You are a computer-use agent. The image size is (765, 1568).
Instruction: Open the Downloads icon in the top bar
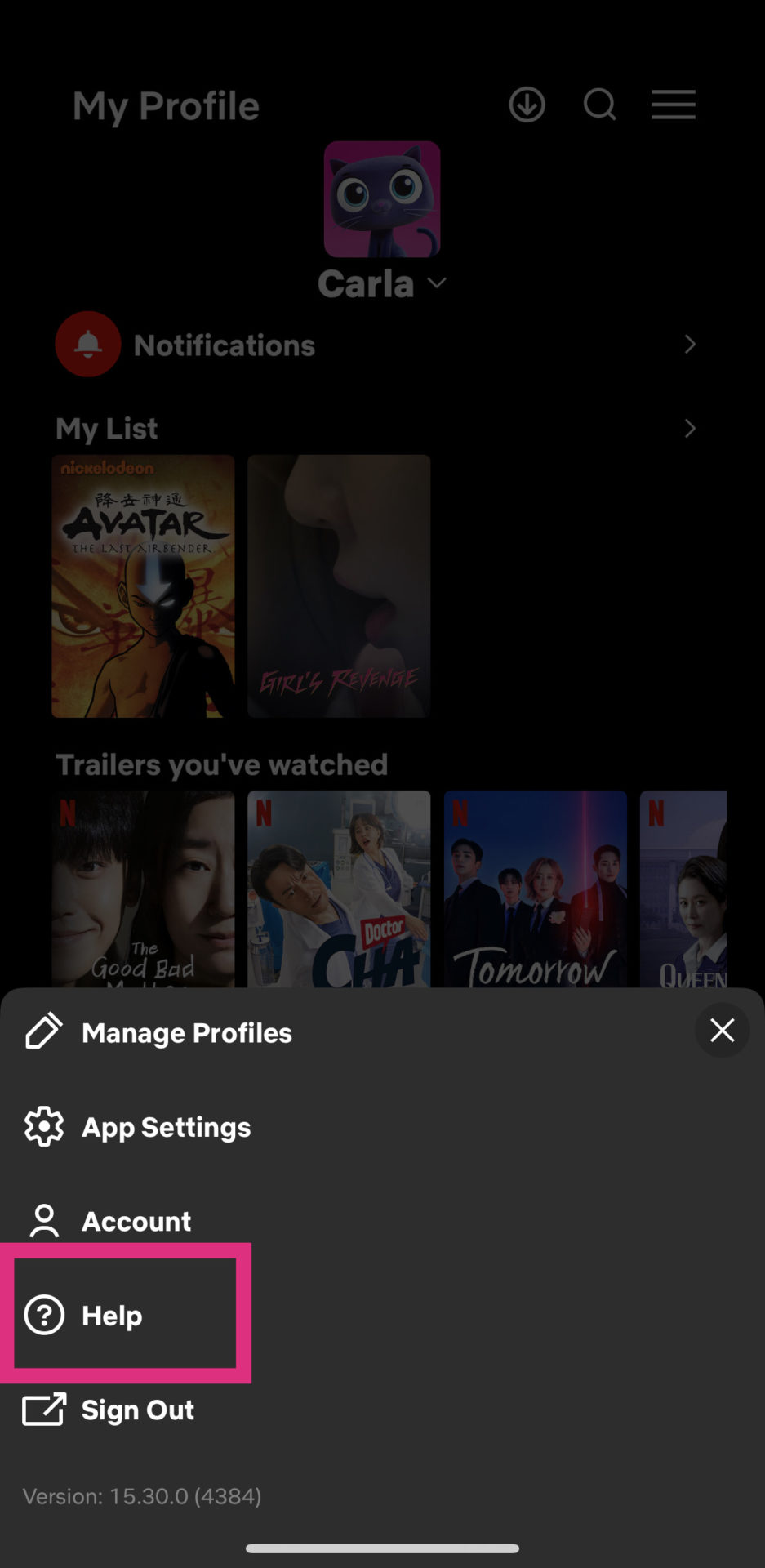tap(527, 105)
